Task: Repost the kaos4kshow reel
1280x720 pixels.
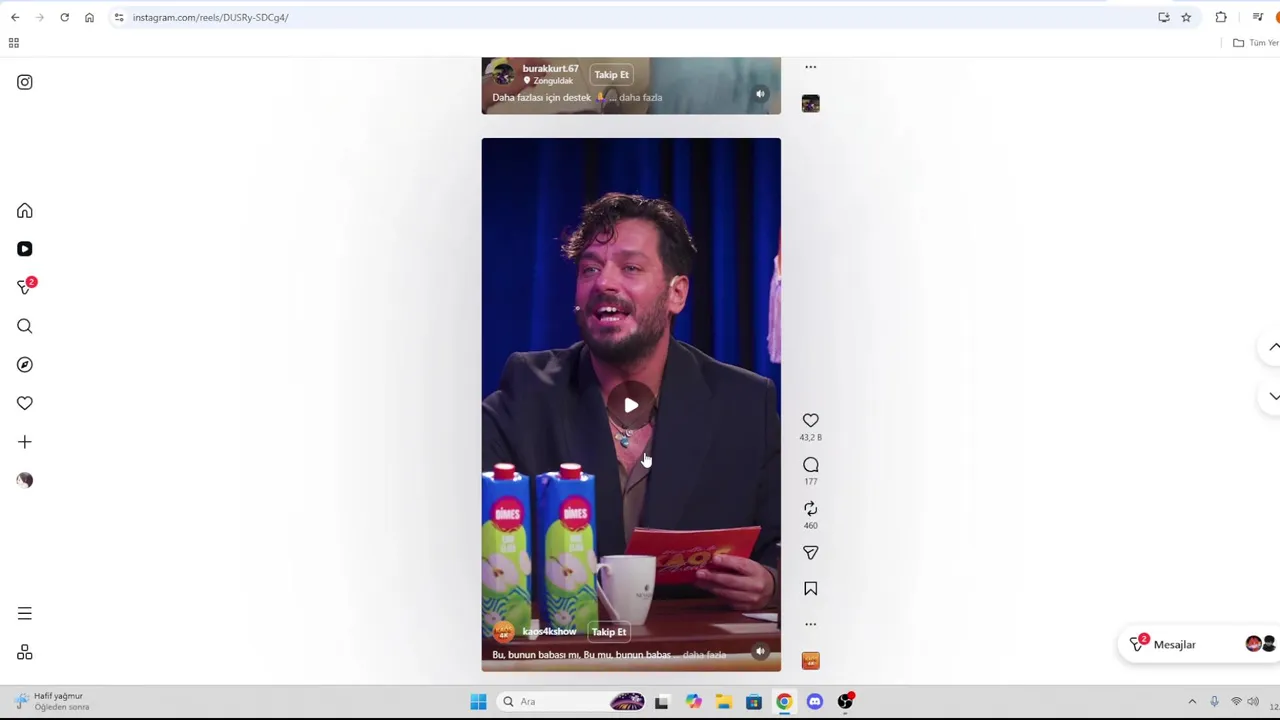Action: click(810, 509)
